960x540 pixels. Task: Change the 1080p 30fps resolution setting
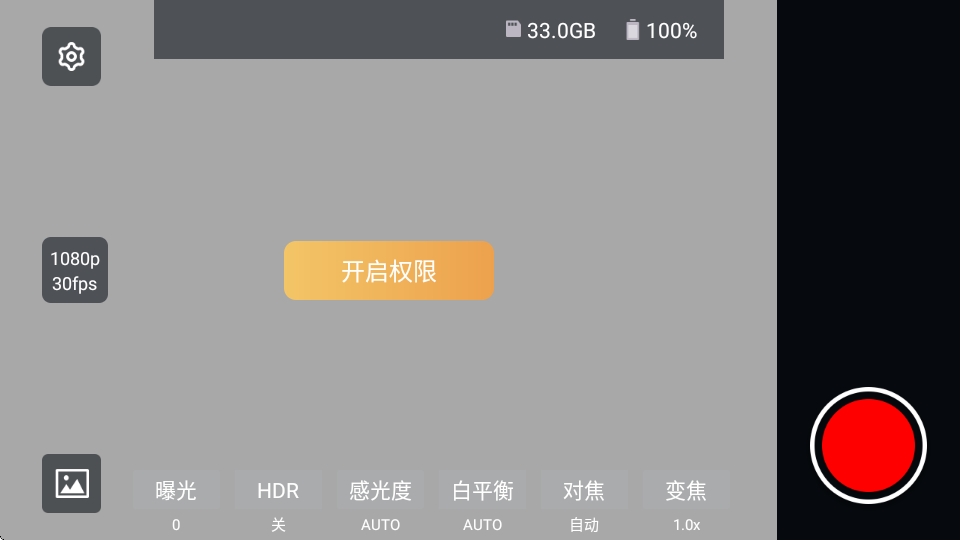tap(75, 270)
